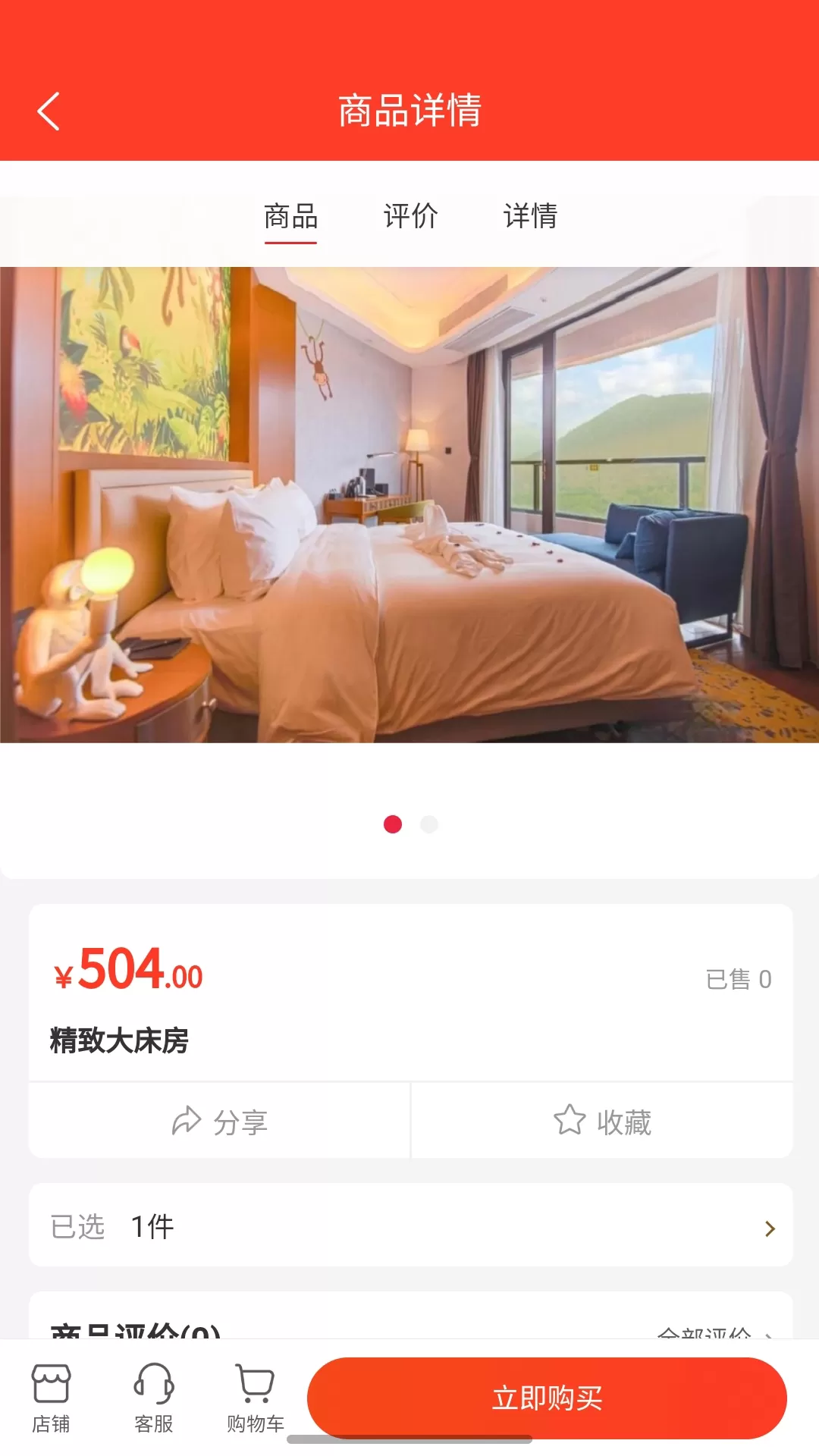Contact 客服 customer service
Viewport: 819px width, 1456px height.
pyautogui.click(x=154, y=1398)
